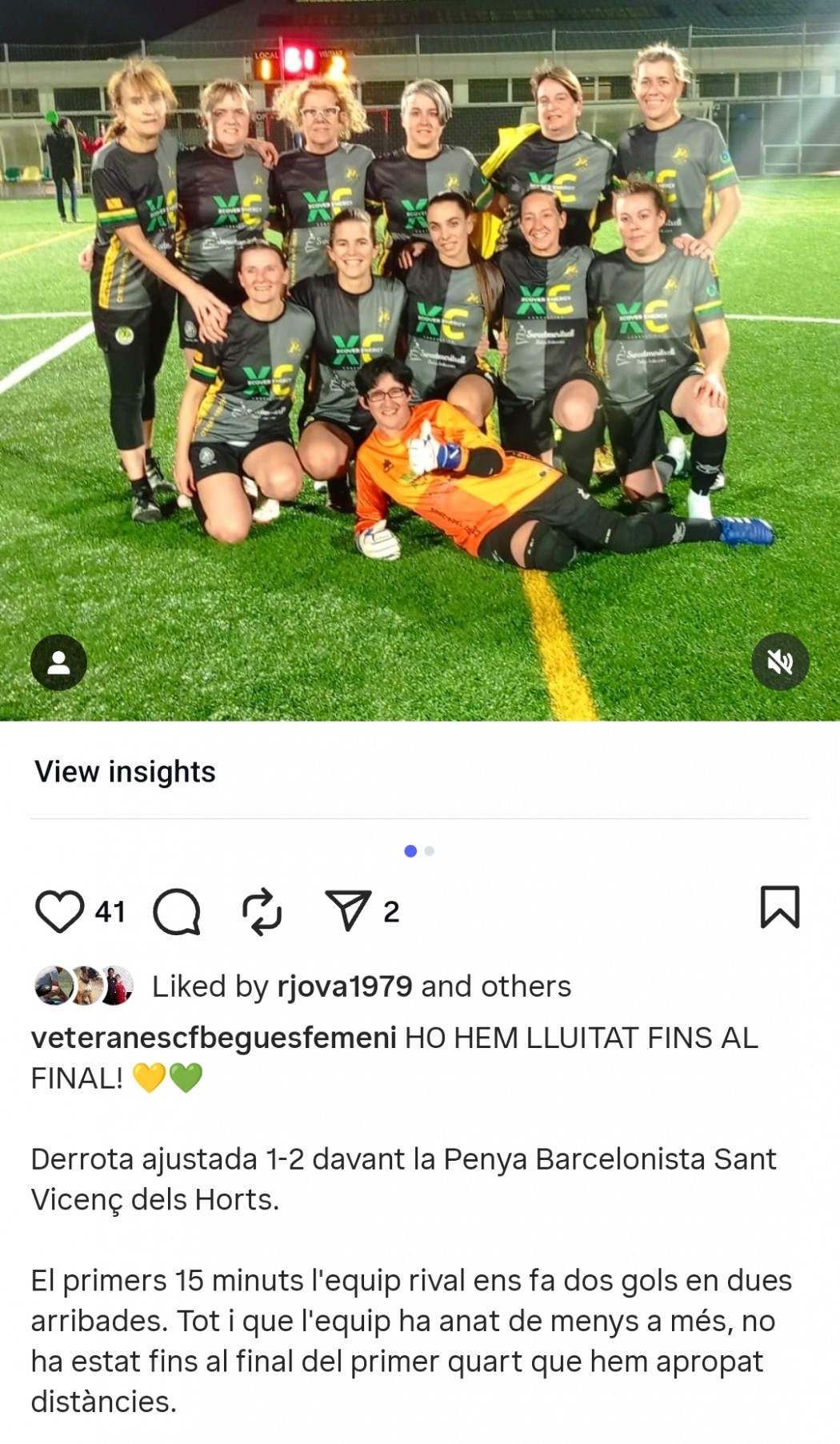Like the post with the heart icon
The height and width of the screenshot is (1444, 840).
pos(59,911)
